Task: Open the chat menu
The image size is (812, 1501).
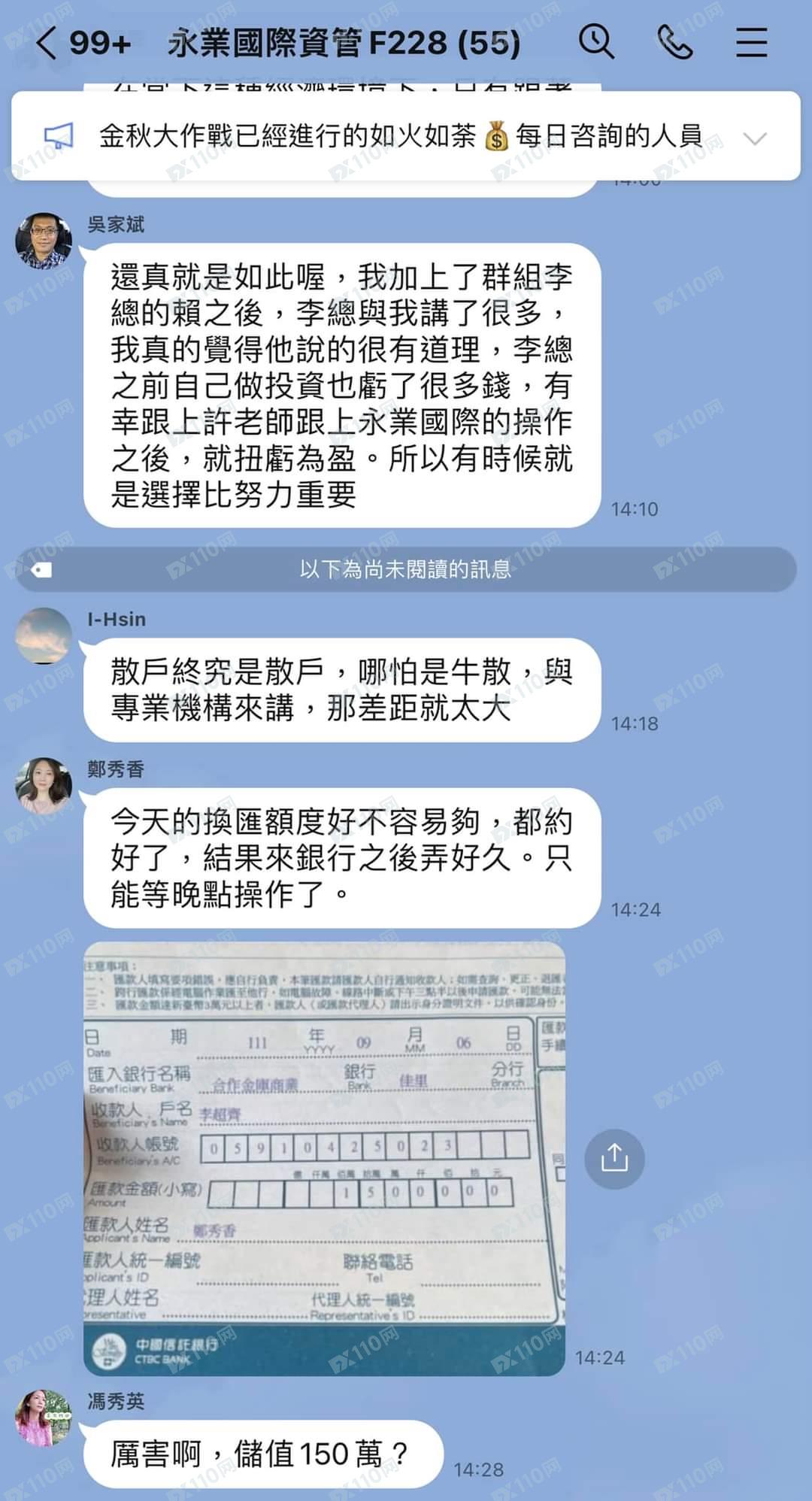Action: (750, 44)
